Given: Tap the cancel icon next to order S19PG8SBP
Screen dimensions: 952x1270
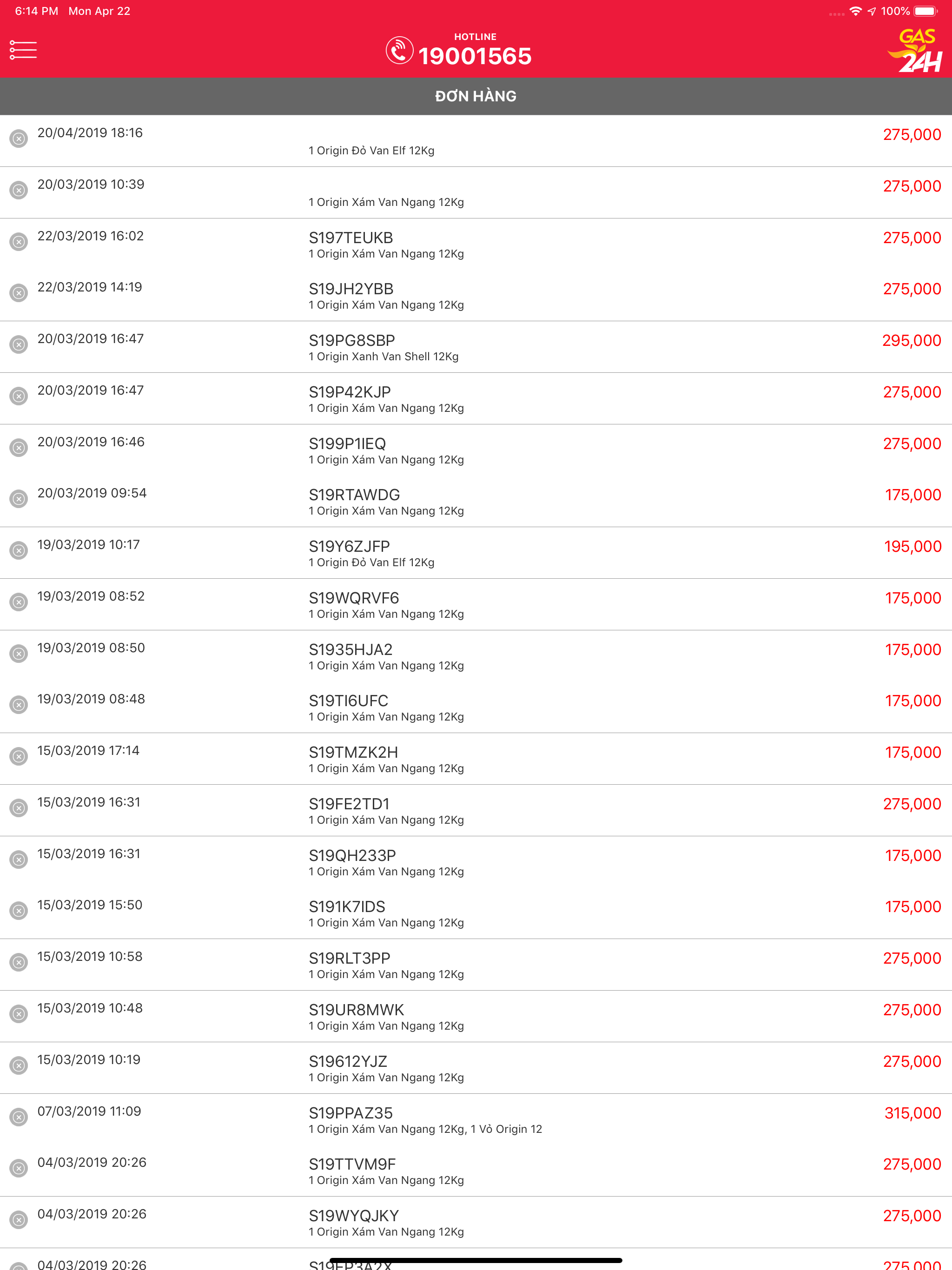Looking at the screenshot, I should click(x=19, y=344).
